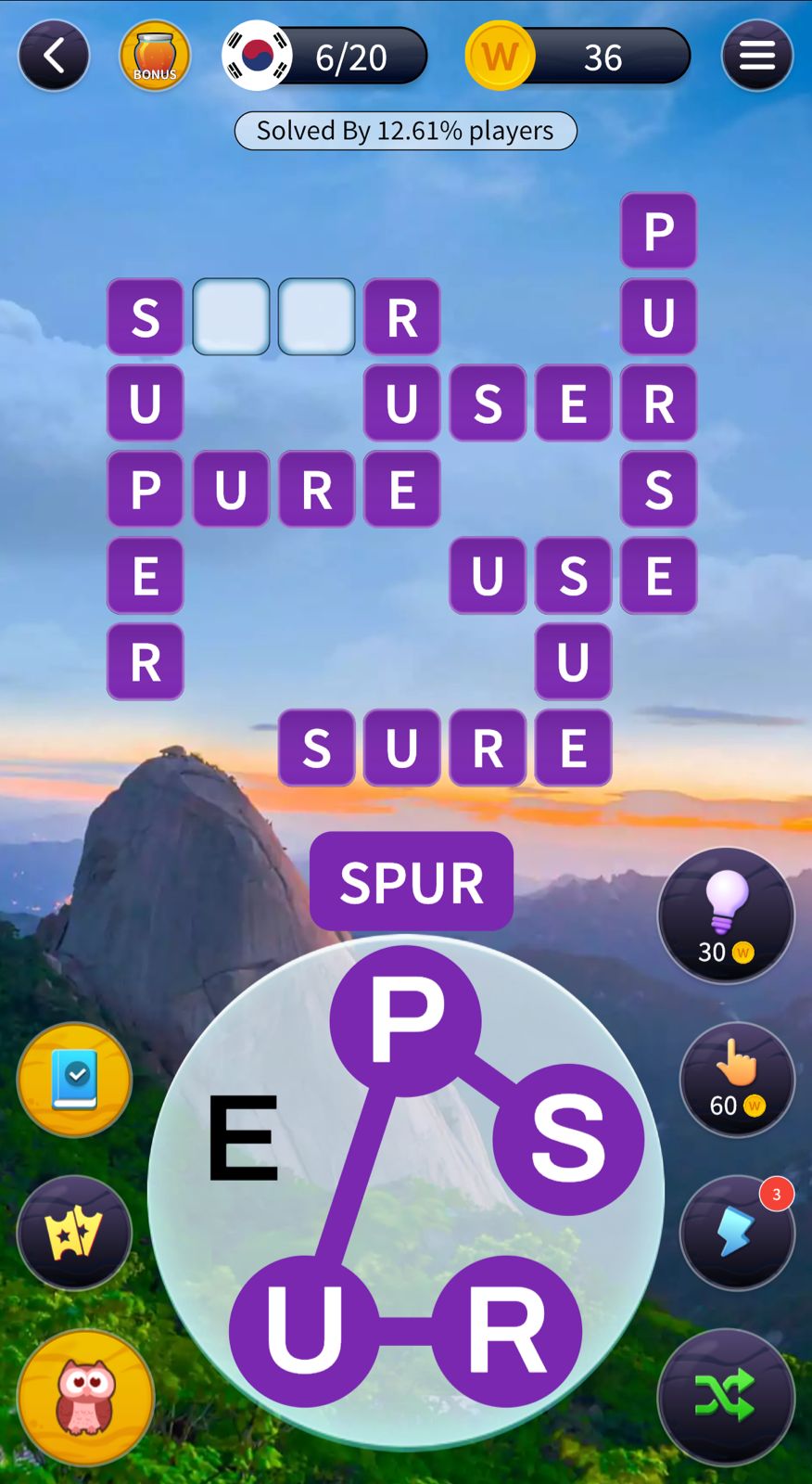
Task: Open the bonus honey jar
Action: point(155,56)
